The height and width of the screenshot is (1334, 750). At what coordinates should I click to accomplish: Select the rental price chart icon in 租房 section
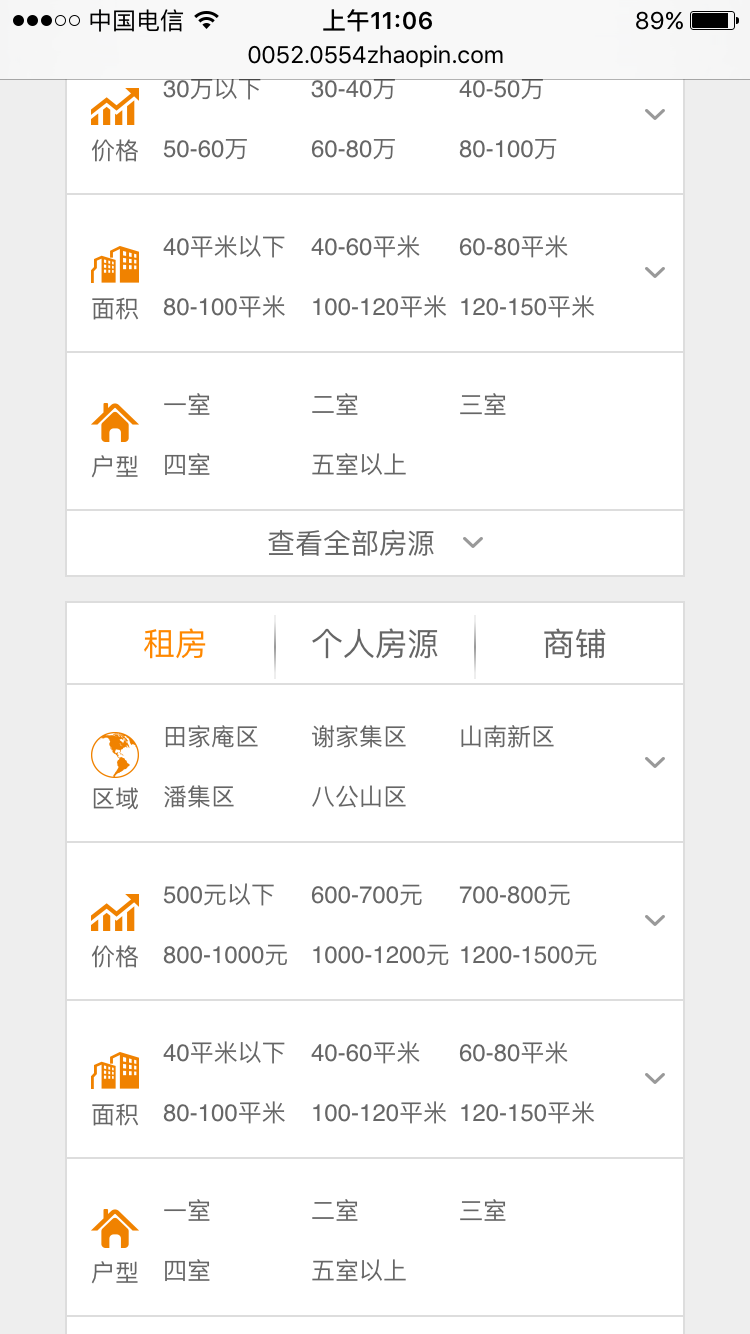pyautogui.click(x=115, y=910)
